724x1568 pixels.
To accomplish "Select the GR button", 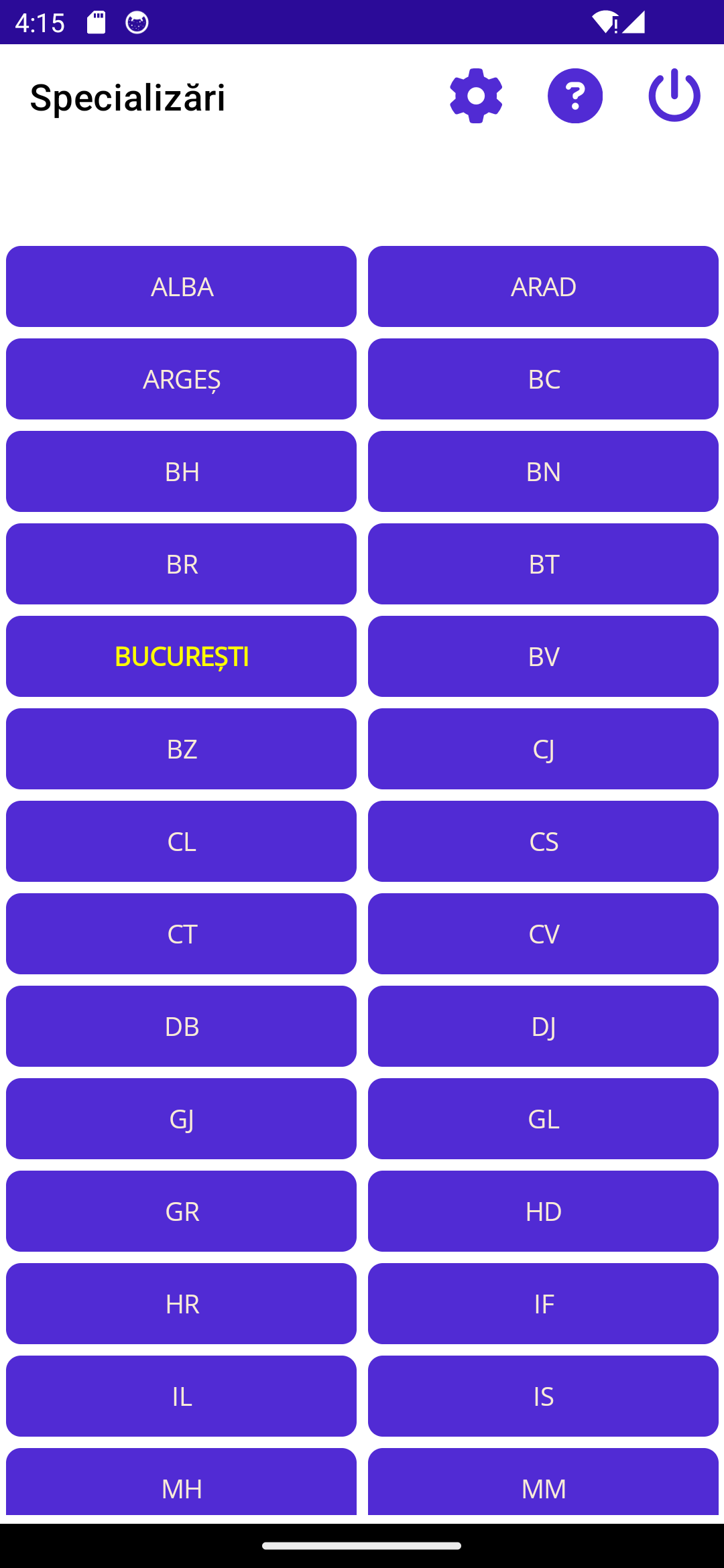I will click(181, 1211).
